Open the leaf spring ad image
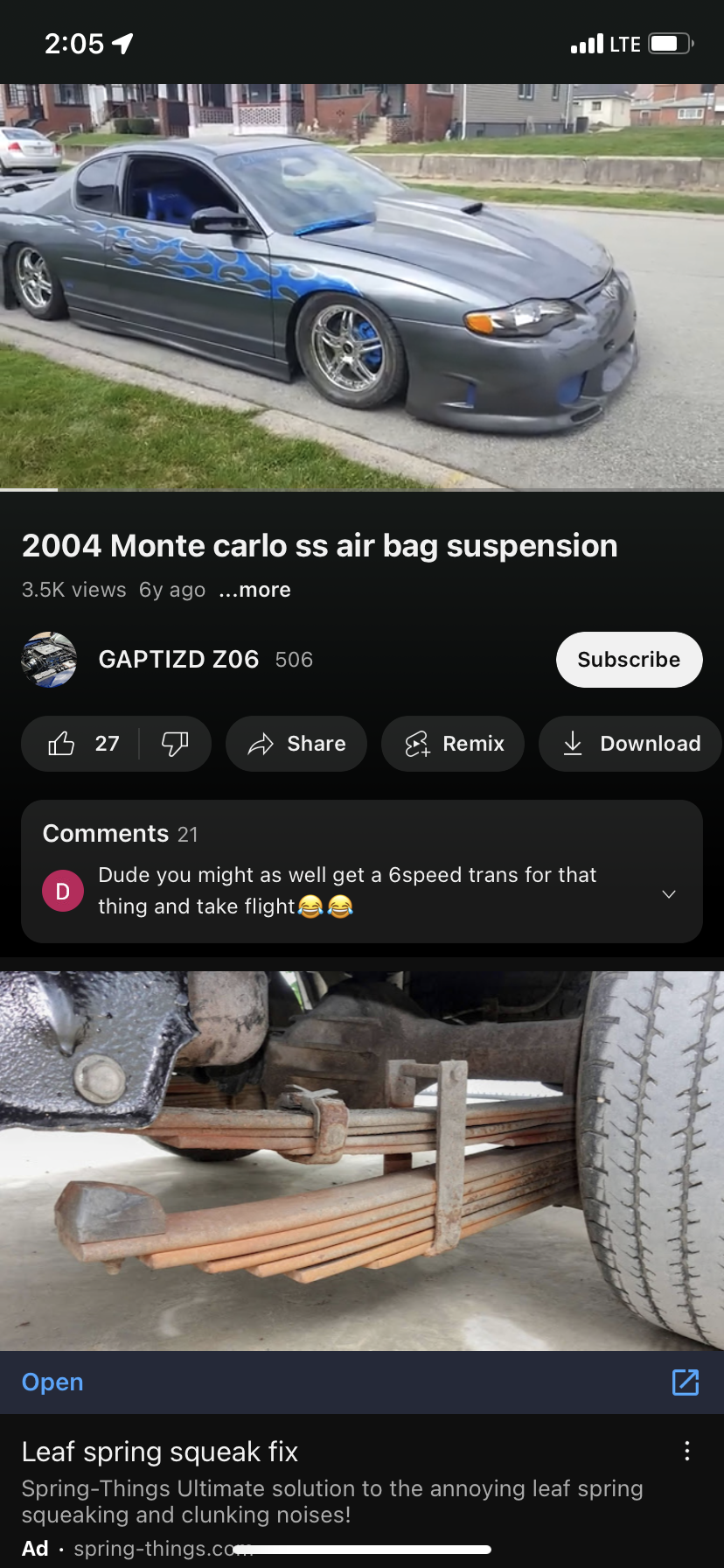The height and width of the screenshot is (1568, 724). point(362,1160)
